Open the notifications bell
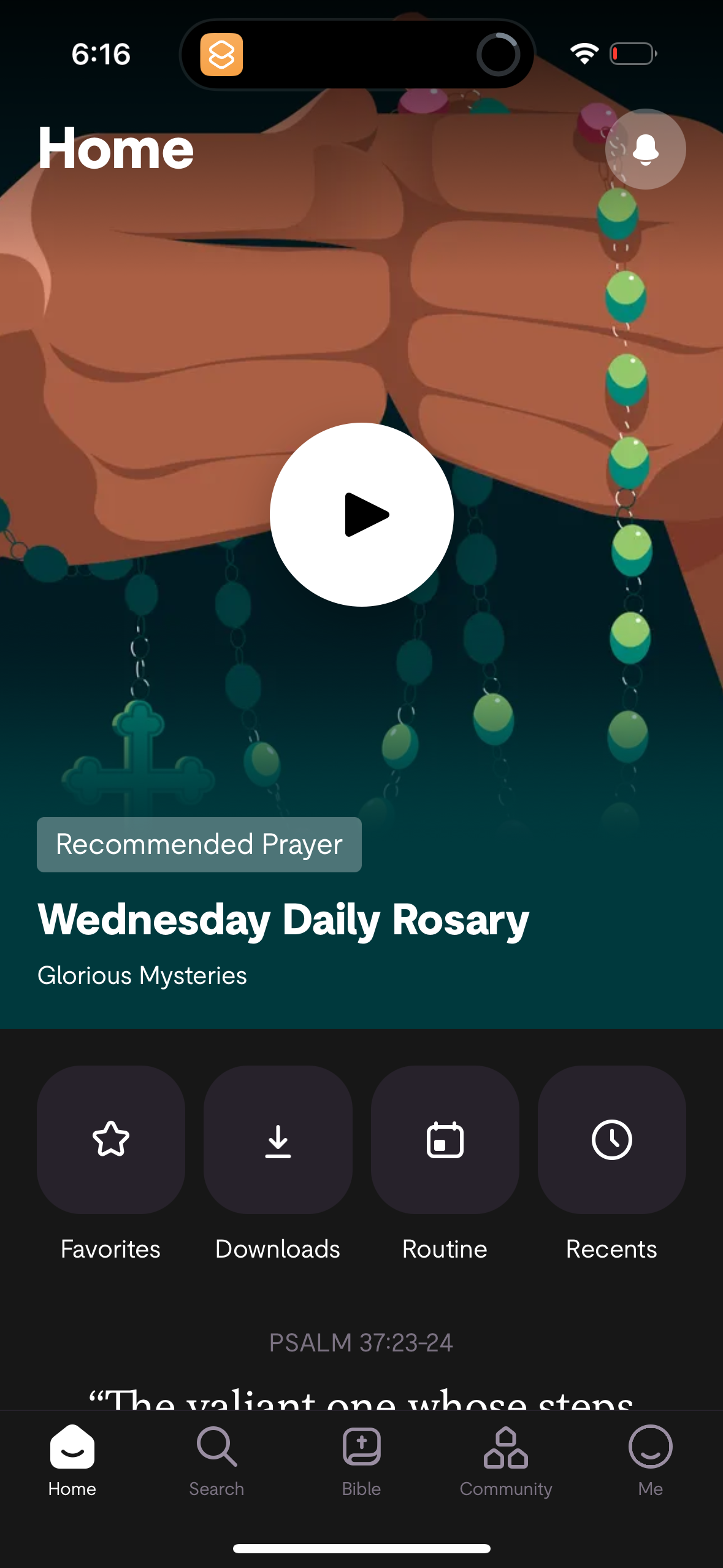723x1568 pixels. [x=645, y=149]
